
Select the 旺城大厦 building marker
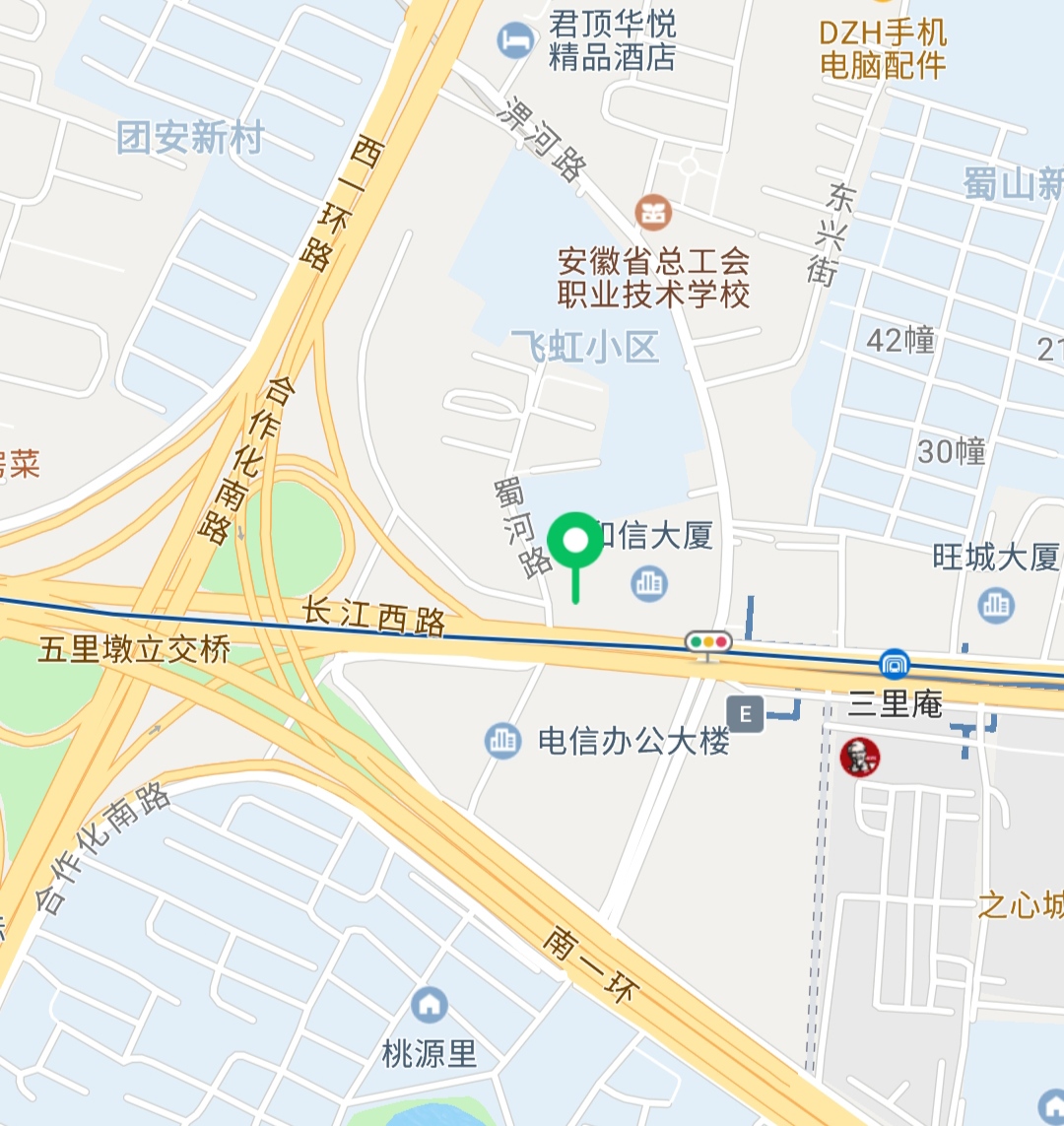(996, 604)
